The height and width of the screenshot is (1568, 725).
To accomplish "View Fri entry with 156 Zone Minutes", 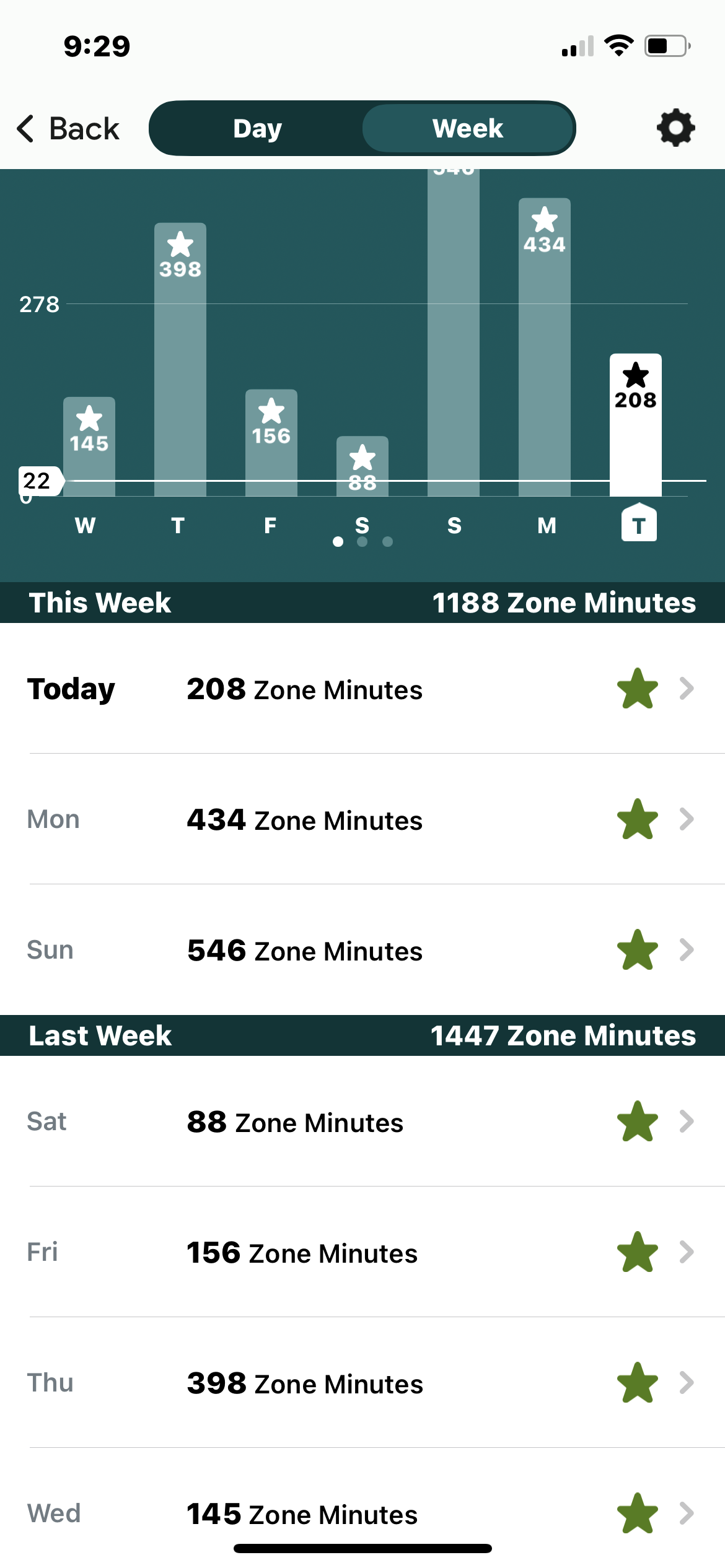I will pos(362,1252).
